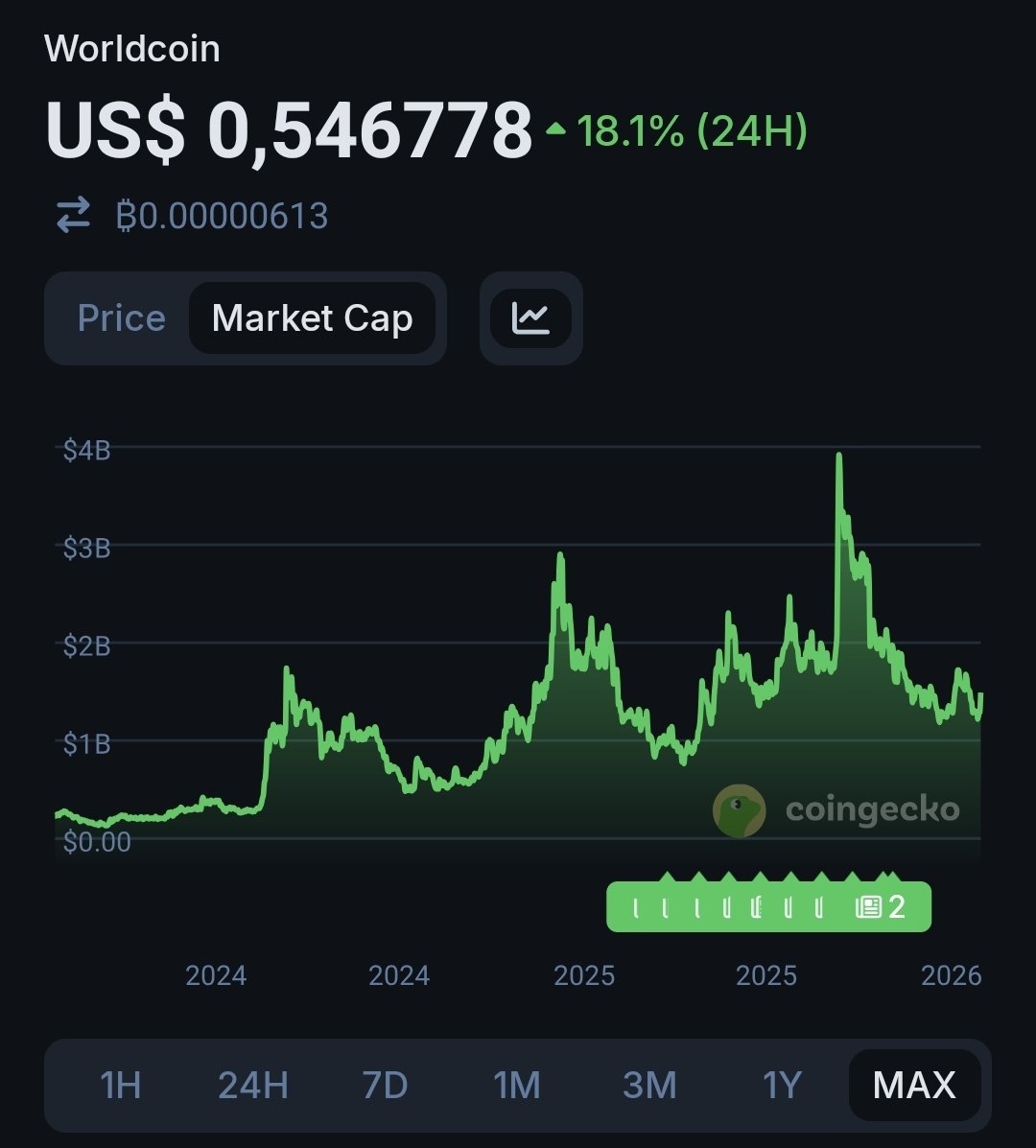Image resolution: width=1036 pixels, height=1148 pixels.
Task: Choose the 7D time range
Action: pyautogui.click(x=385, y=1085)
